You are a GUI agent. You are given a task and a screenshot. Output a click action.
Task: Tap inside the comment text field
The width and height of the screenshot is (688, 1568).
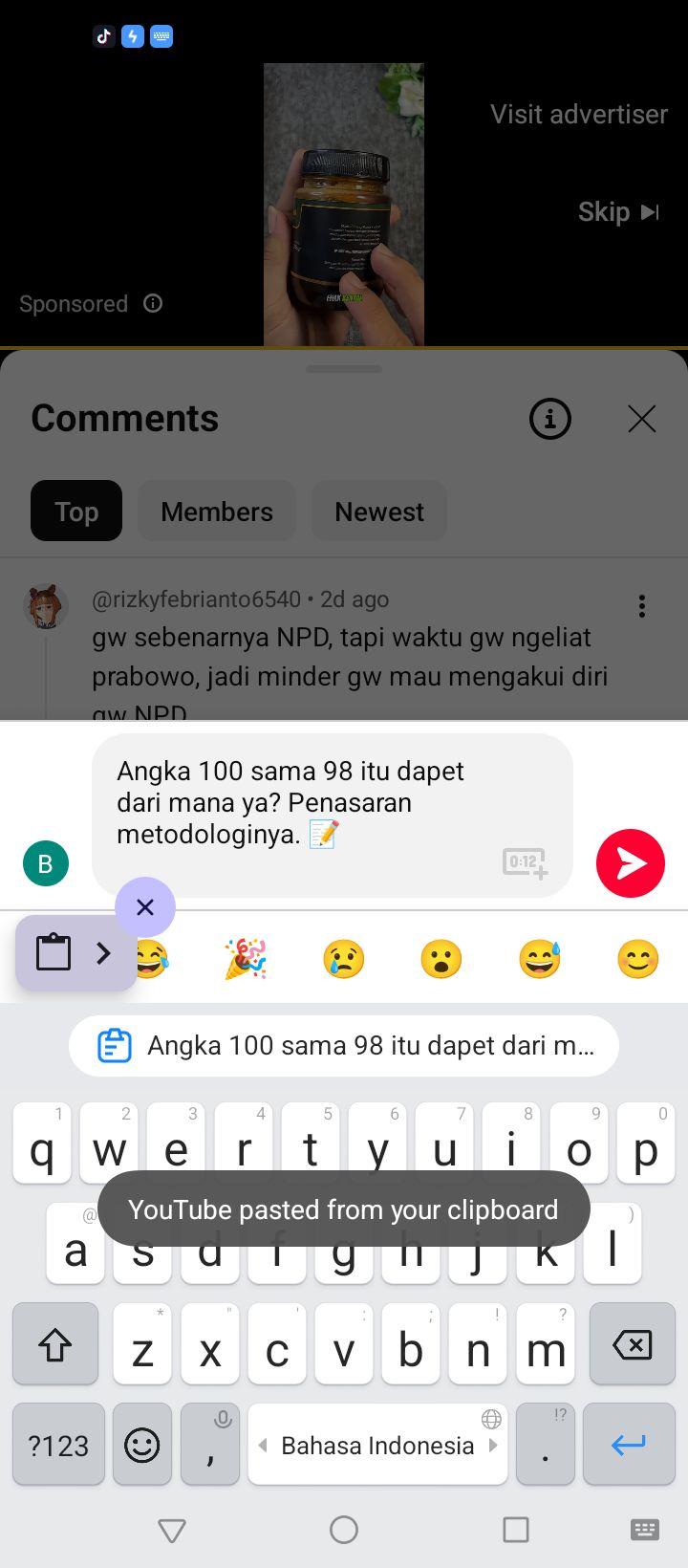pos(333,816)
